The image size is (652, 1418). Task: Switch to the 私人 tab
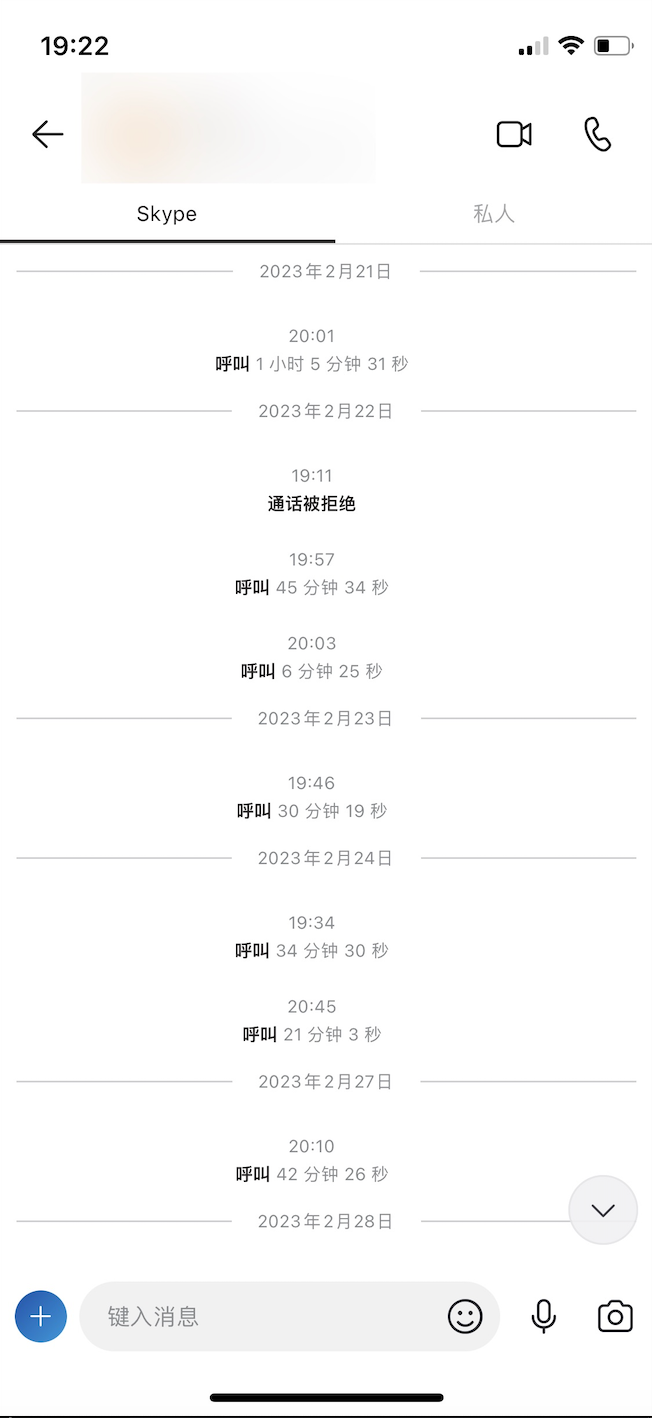494,214
